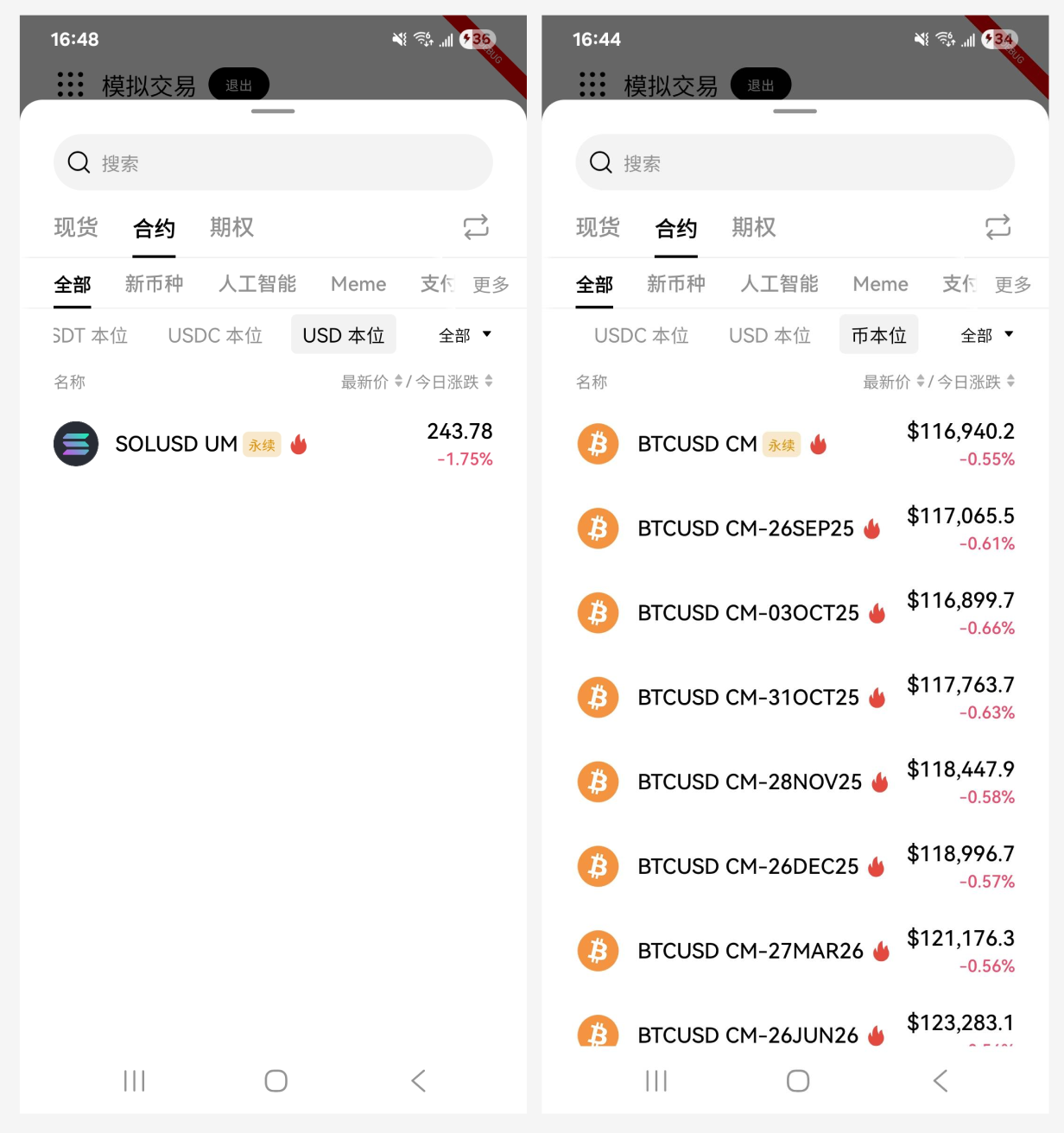Open the 期权 options tab
This screenshot has width=1064, height=1133.
[231, 227]
